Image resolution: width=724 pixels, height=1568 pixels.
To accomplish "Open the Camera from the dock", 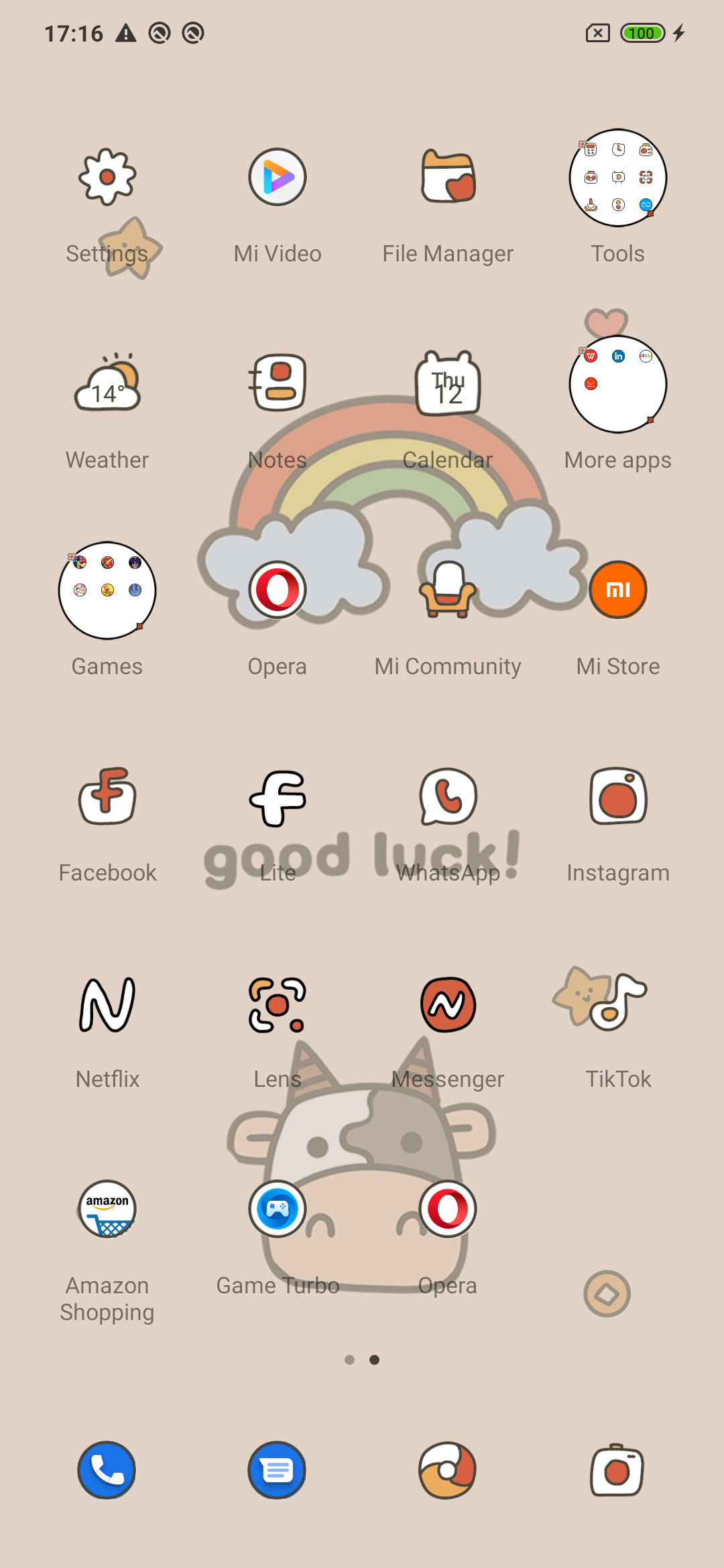I will point(618,1470).
